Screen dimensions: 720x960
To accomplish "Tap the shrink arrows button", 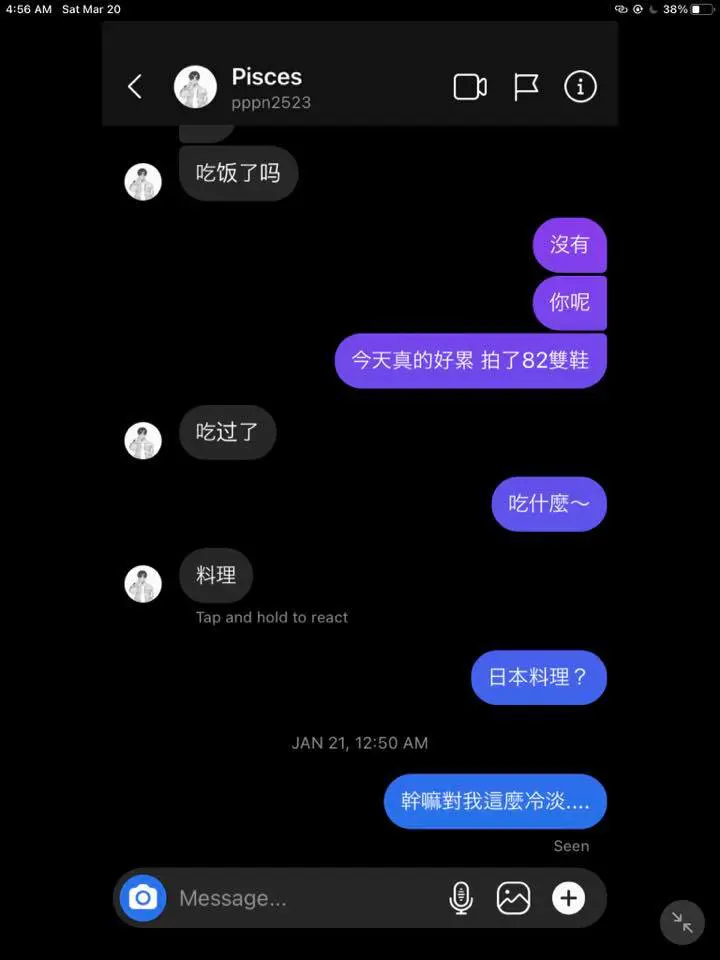I will [x=683, y=922].
